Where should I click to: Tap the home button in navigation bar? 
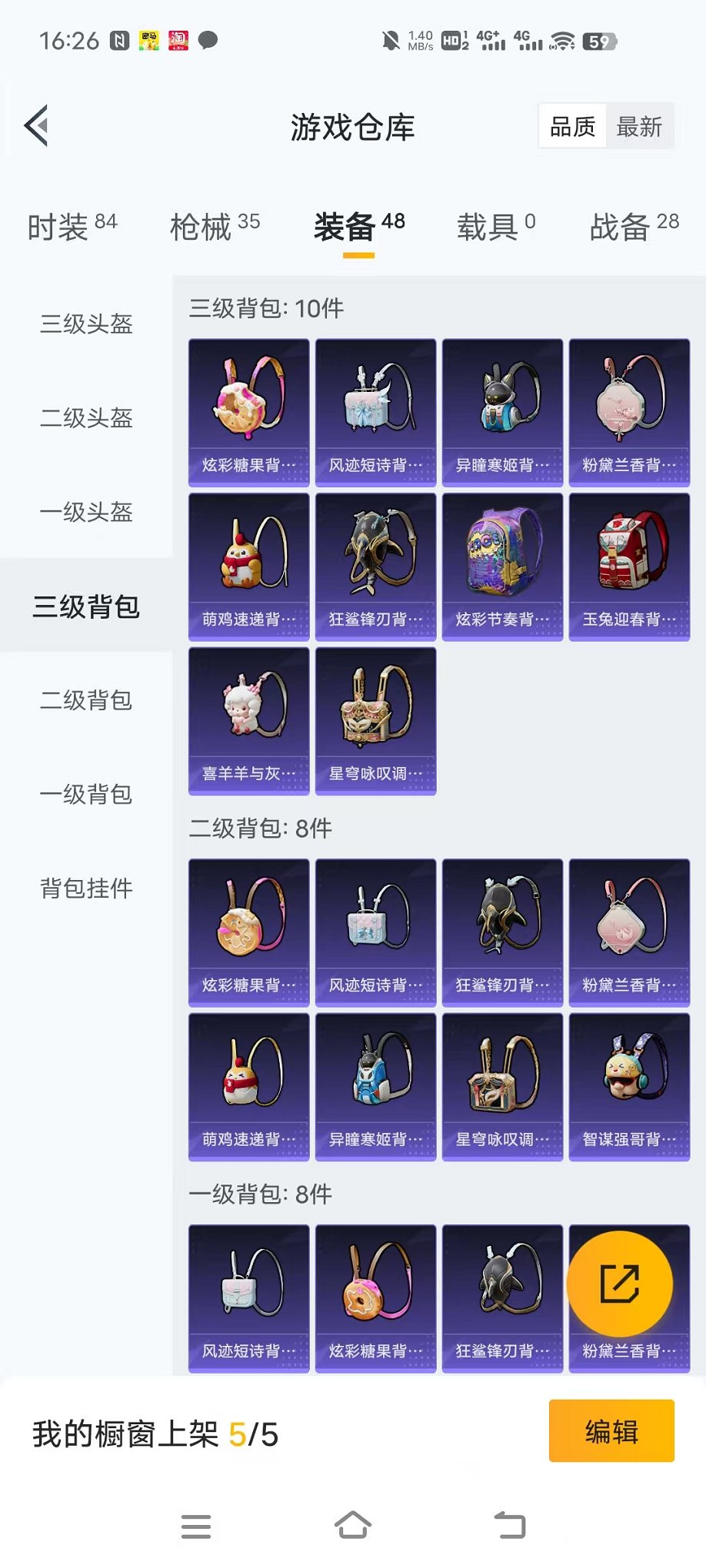352,1526
